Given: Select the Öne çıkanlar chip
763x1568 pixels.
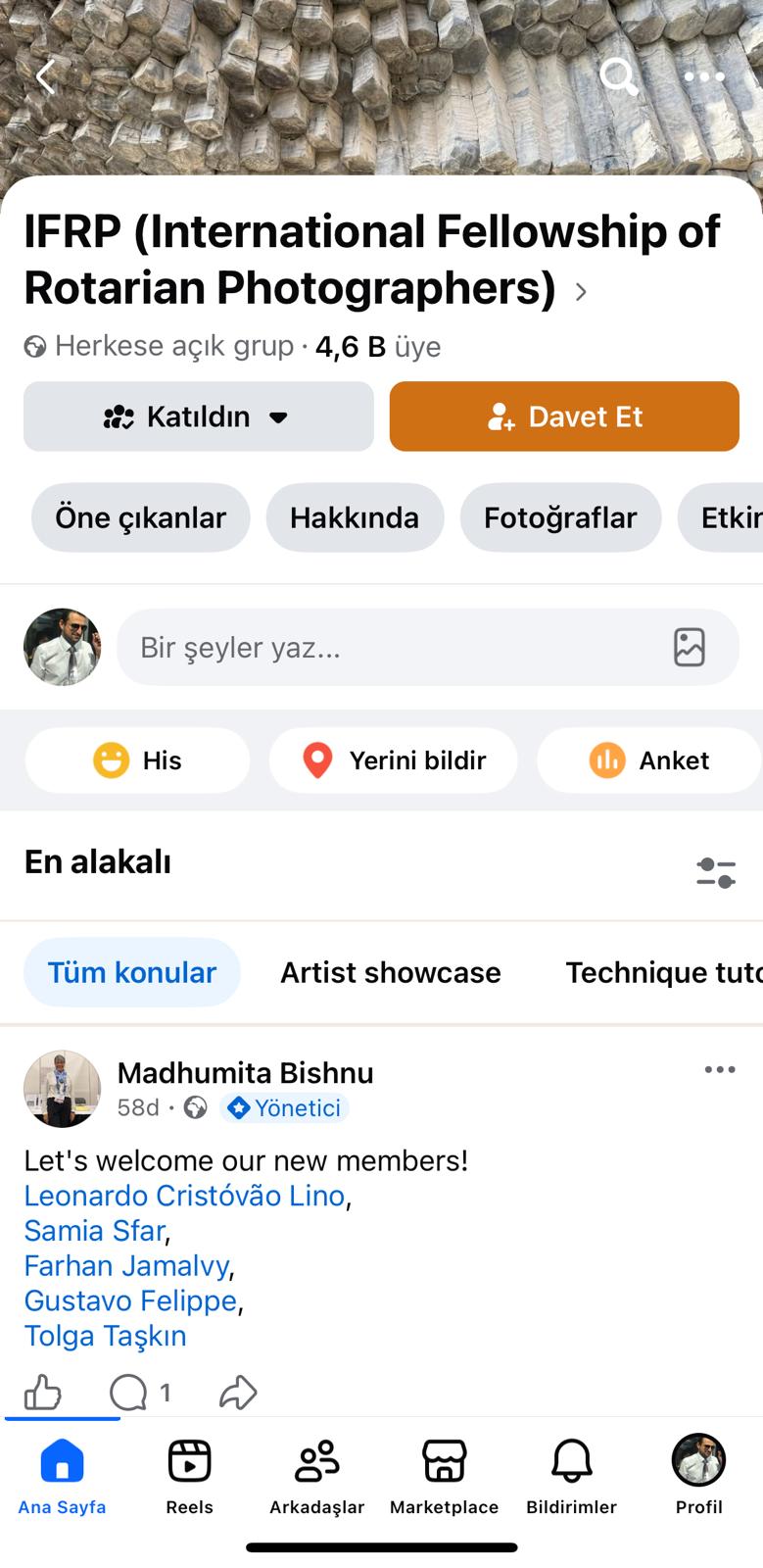Looking at the screenshot, I should coord(140,517).
